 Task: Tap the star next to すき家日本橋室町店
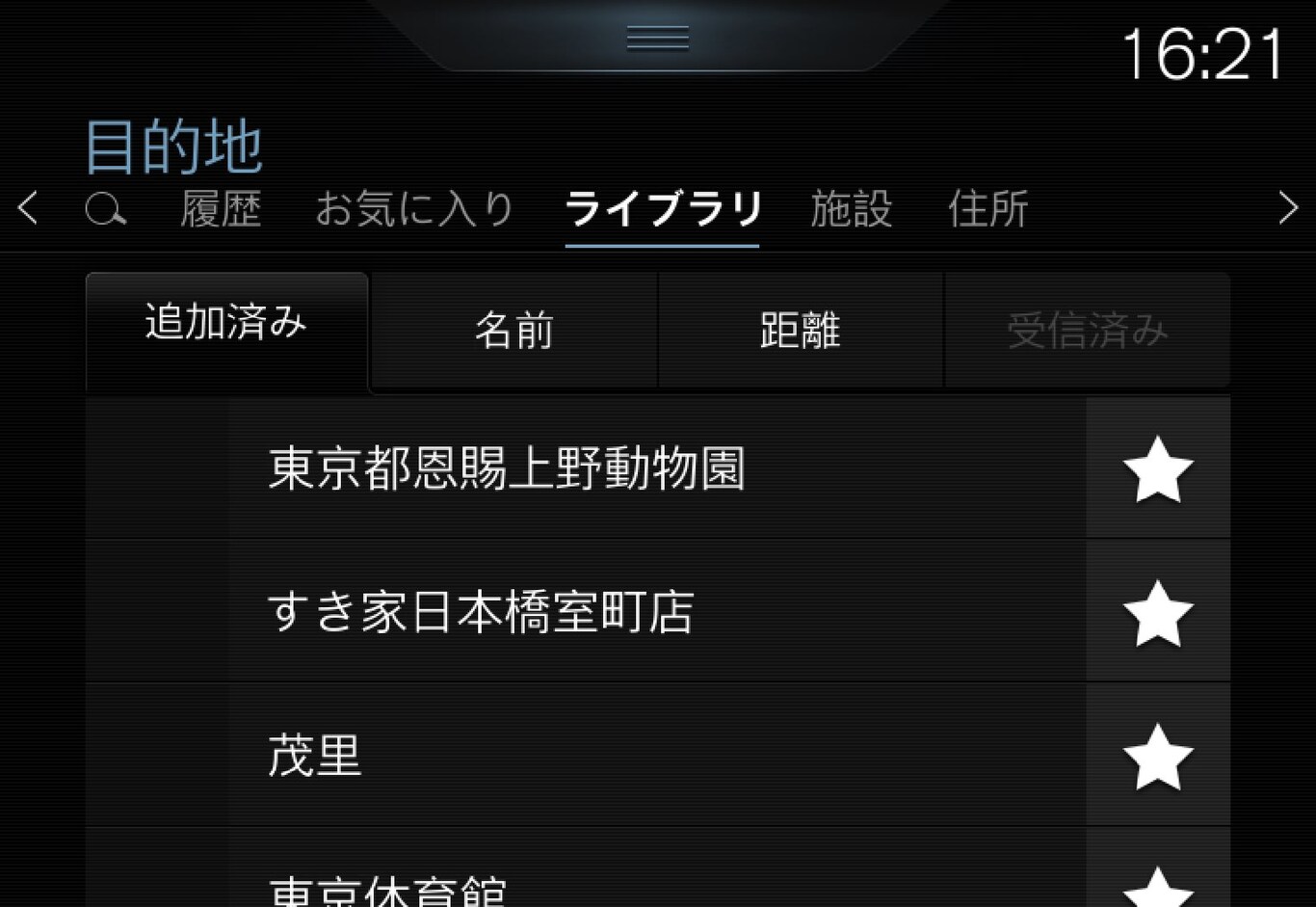click(1158, 613)
